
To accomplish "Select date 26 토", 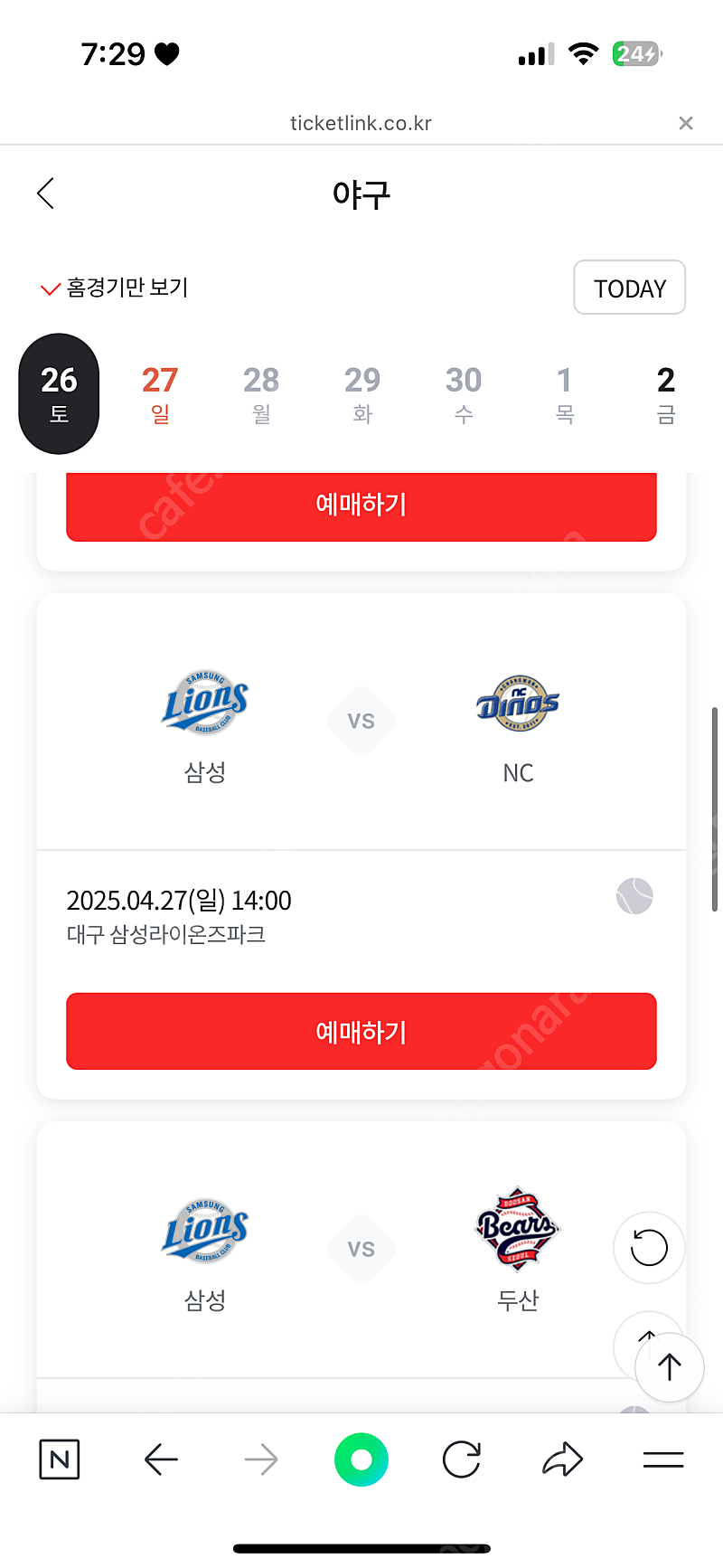I will tap(59, 393).
